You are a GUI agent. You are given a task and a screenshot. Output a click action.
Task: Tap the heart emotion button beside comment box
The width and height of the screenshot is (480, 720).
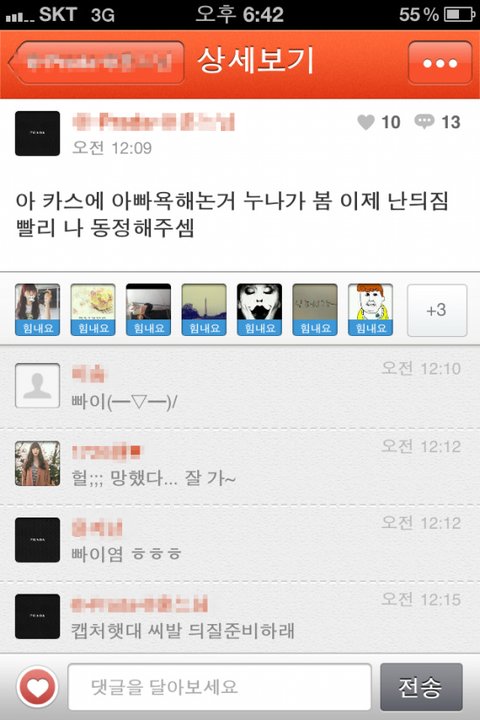(38, 687)
